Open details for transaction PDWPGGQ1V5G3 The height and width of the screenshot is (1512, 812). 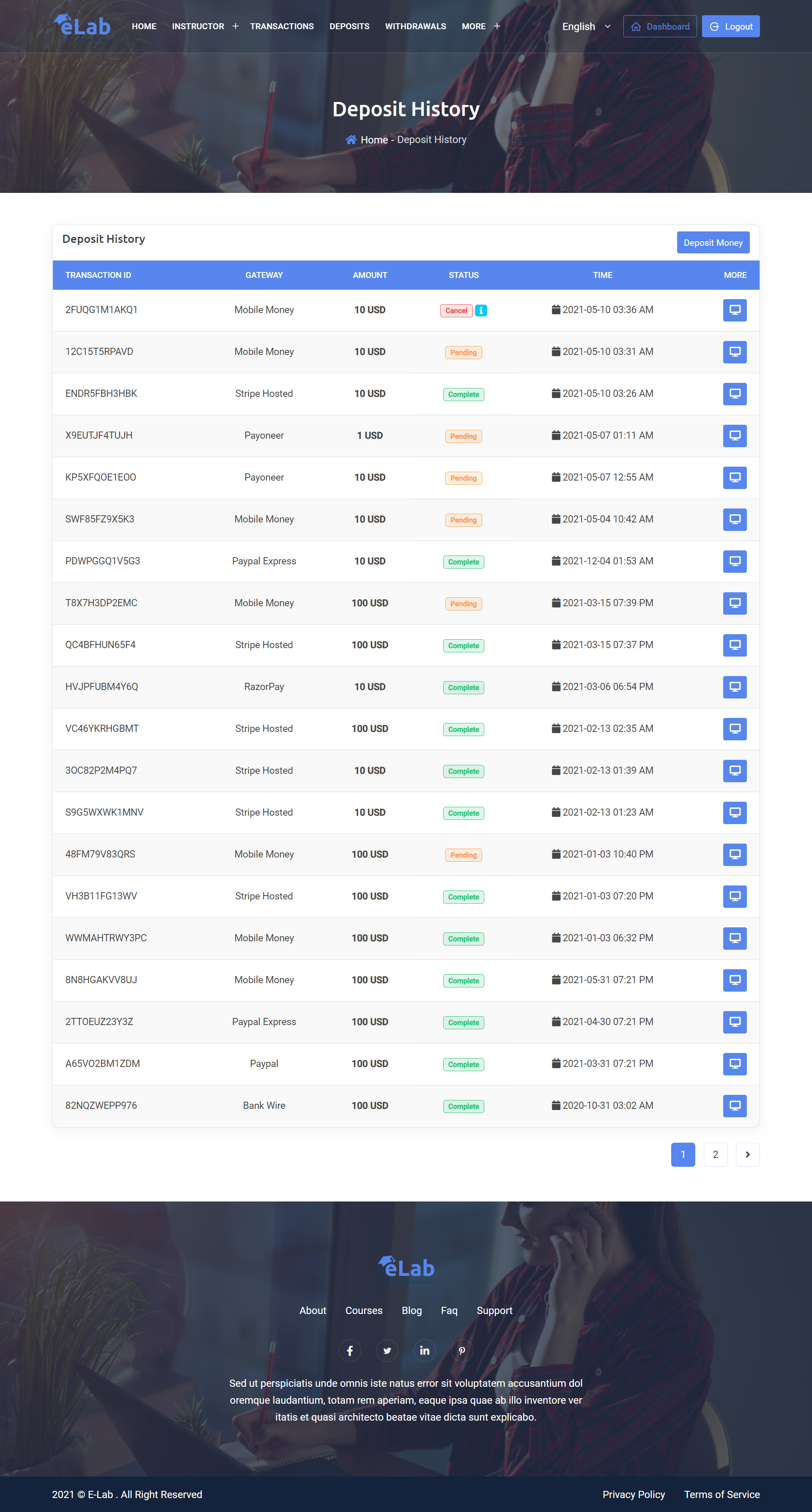[x=735, y=561]
